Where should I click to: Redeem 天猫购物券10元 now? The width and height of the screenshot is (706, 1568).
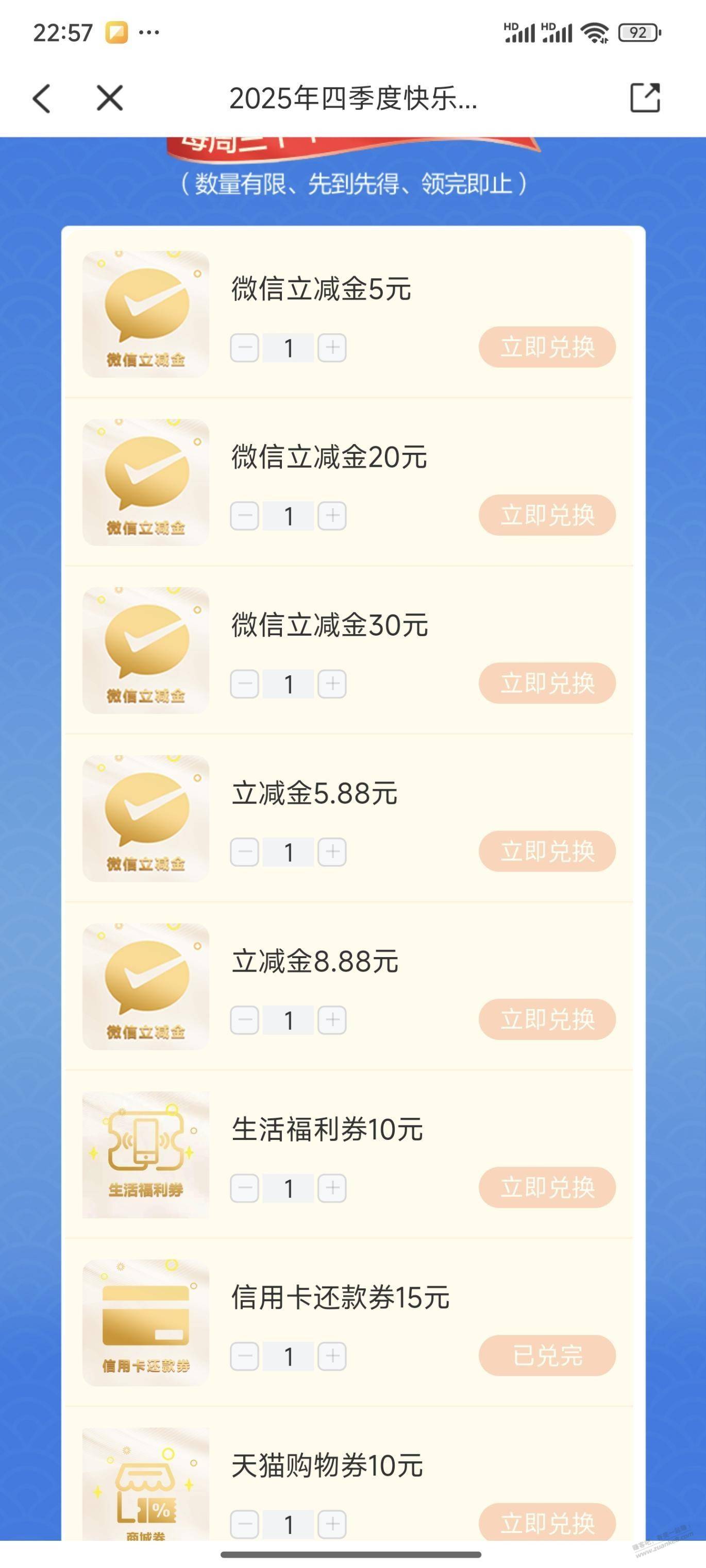point(546,1523)
